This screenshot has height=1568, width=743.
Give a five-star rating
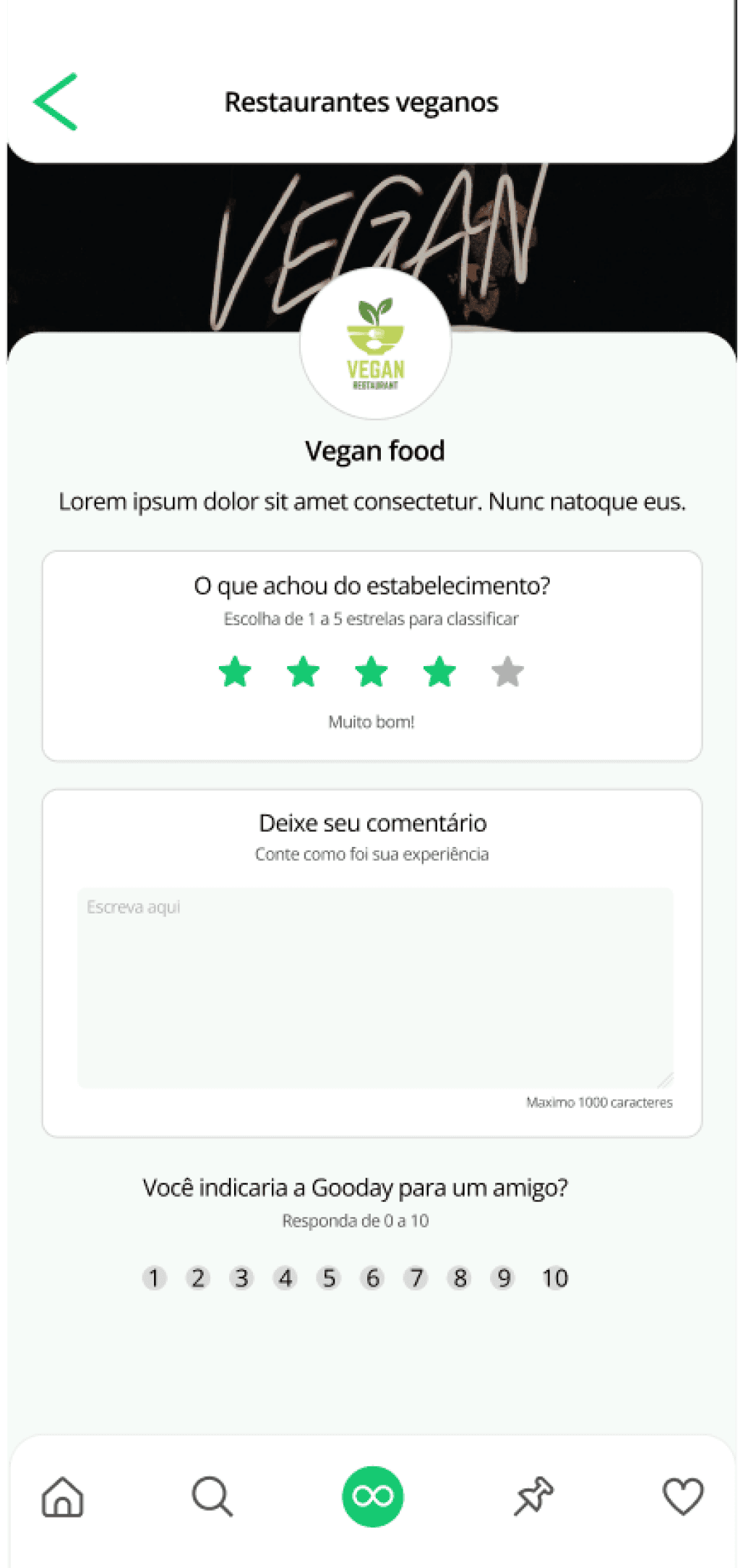click(x=507, y=672)
